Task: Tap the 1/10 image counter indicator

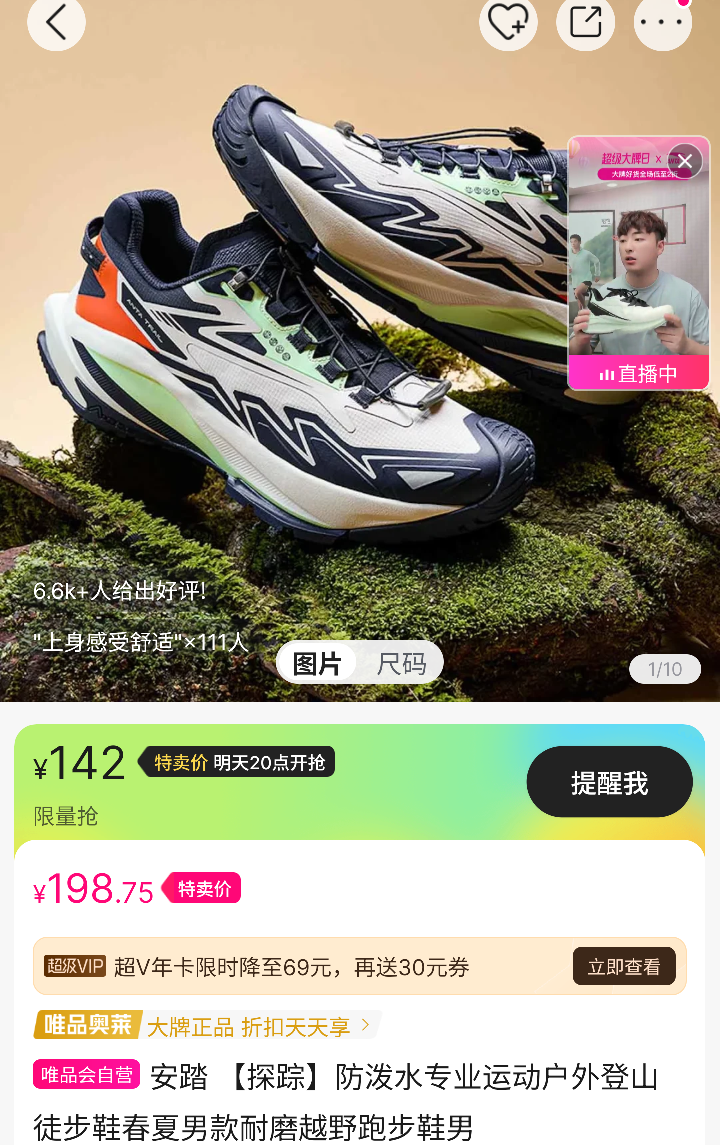Action: pos(665,668)
